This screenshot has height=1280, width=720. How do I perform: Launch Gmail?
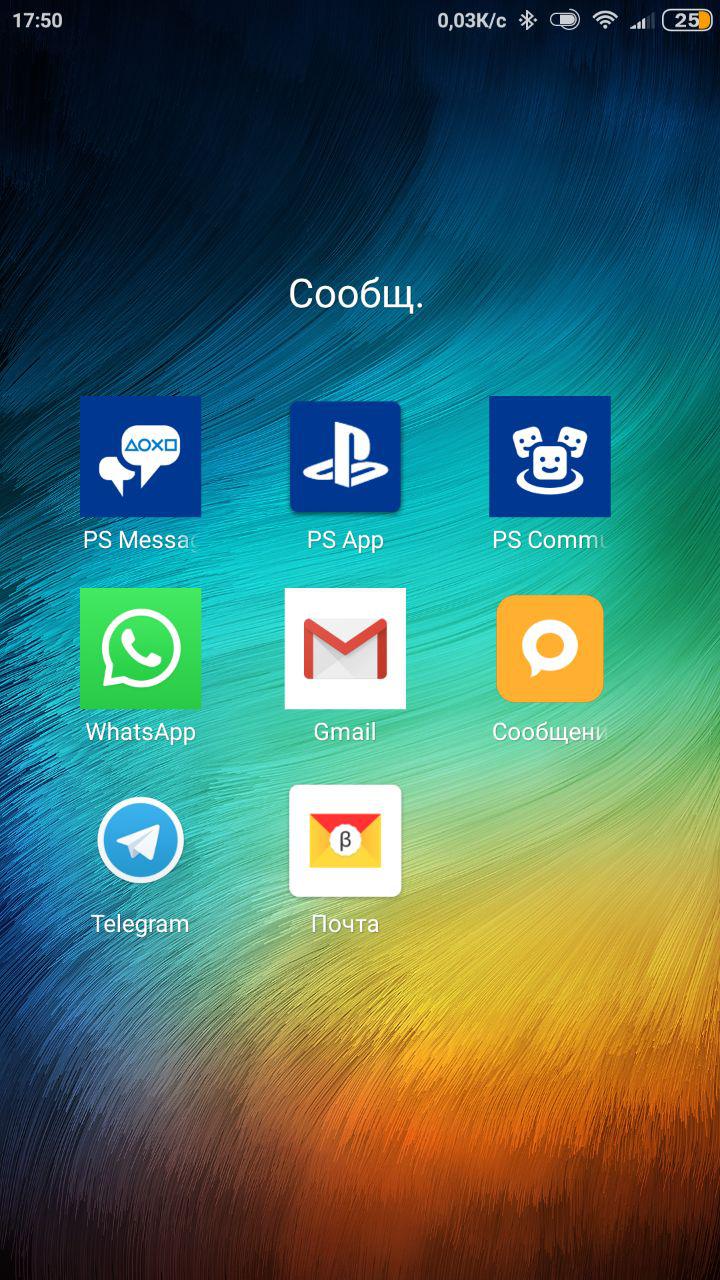(x=345, y=648)
